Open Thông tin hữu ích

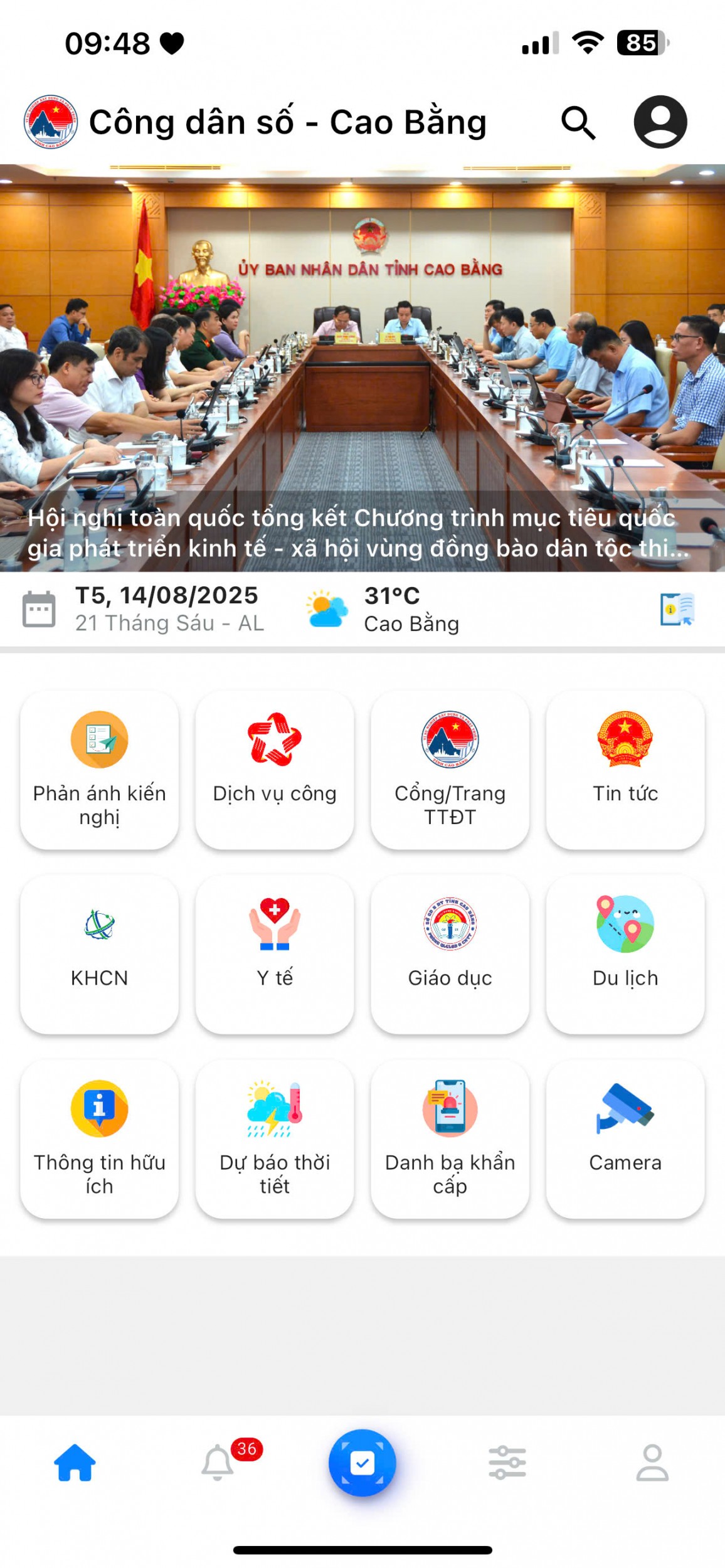pyautogui.click(x=99, y=1139)
